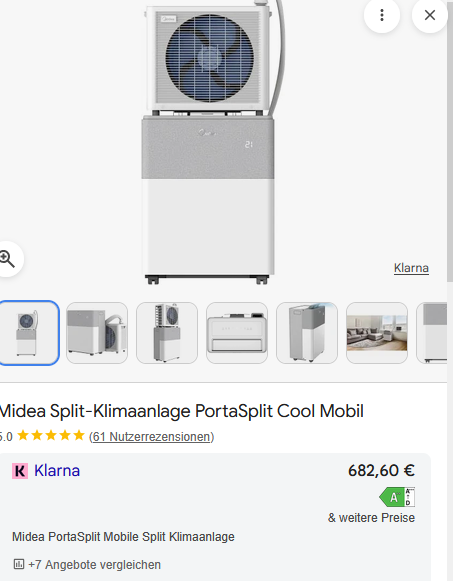The width and height of the screenshot is (453, 581).
Task: Open the 61 Nutzerrezensionen reviews link
Action: pyautogui.click(x=151, y=436)
